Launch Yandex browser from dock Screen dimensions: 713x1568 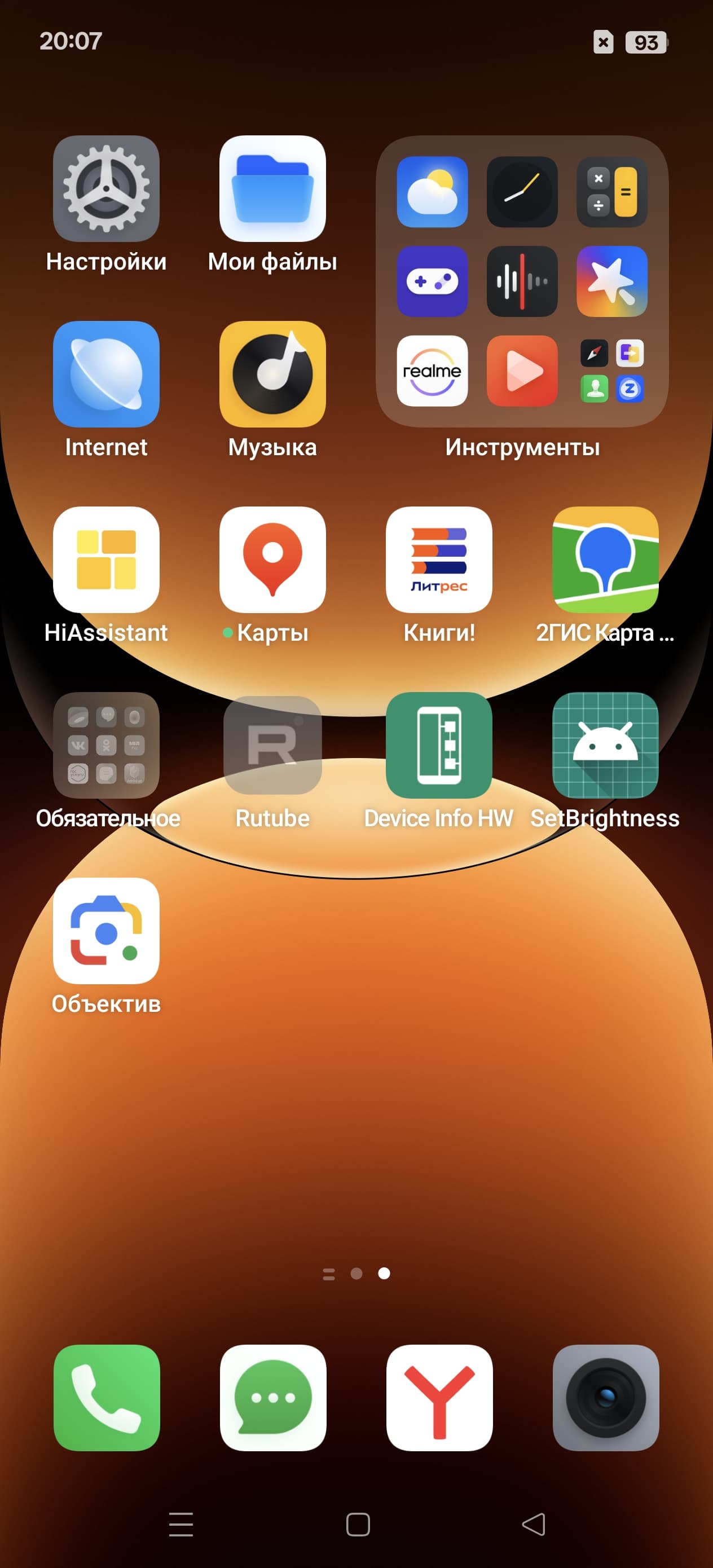[x=439, y=1398]
